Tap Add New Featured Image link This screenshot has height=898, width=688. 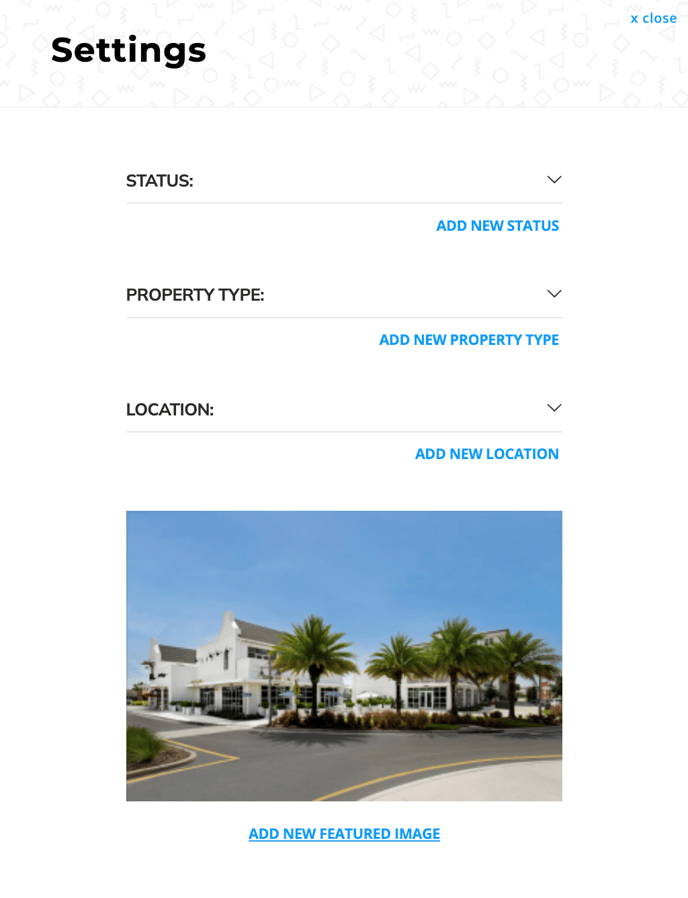344,834
